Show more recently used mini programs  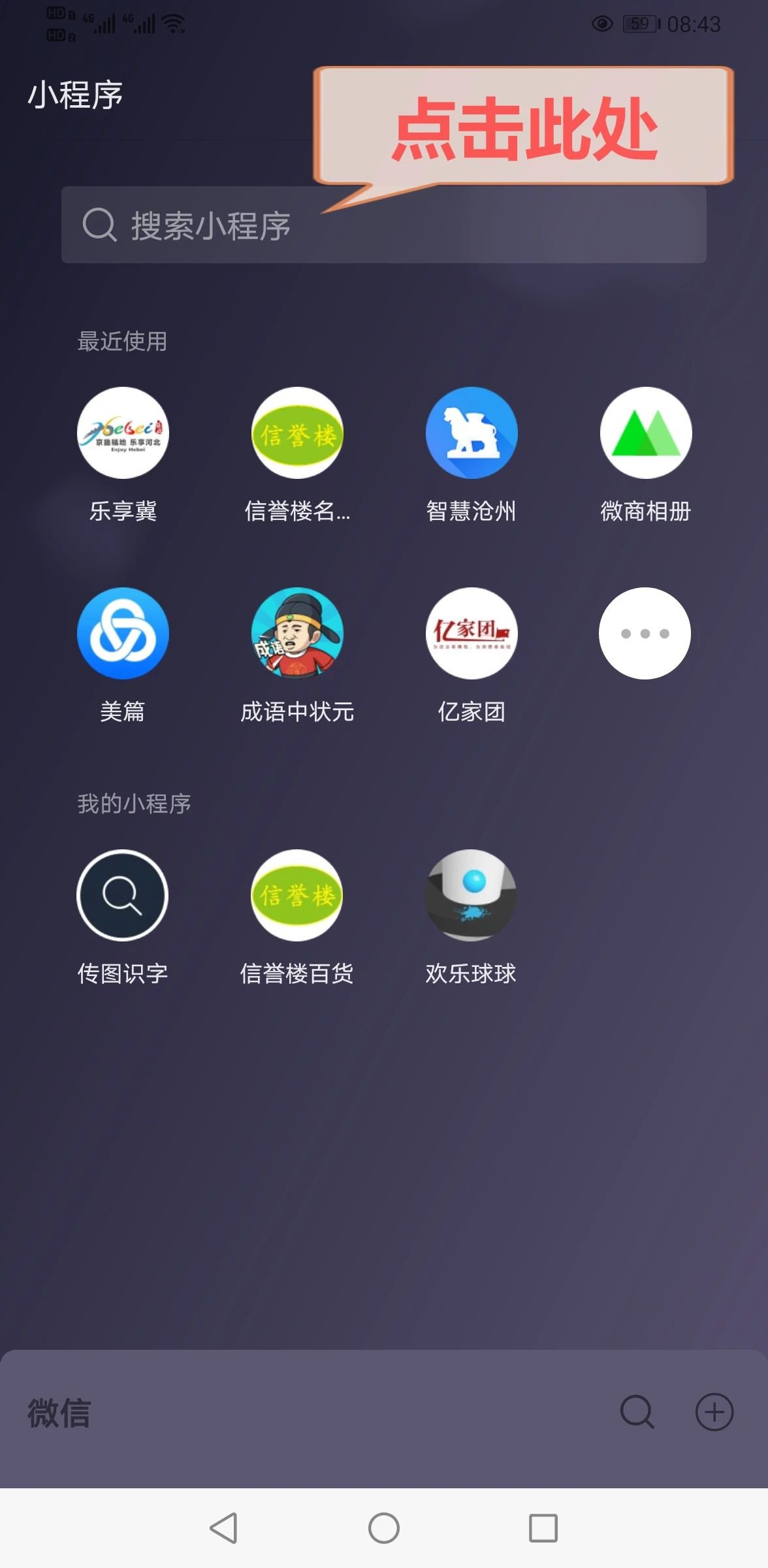coord(645,633)
